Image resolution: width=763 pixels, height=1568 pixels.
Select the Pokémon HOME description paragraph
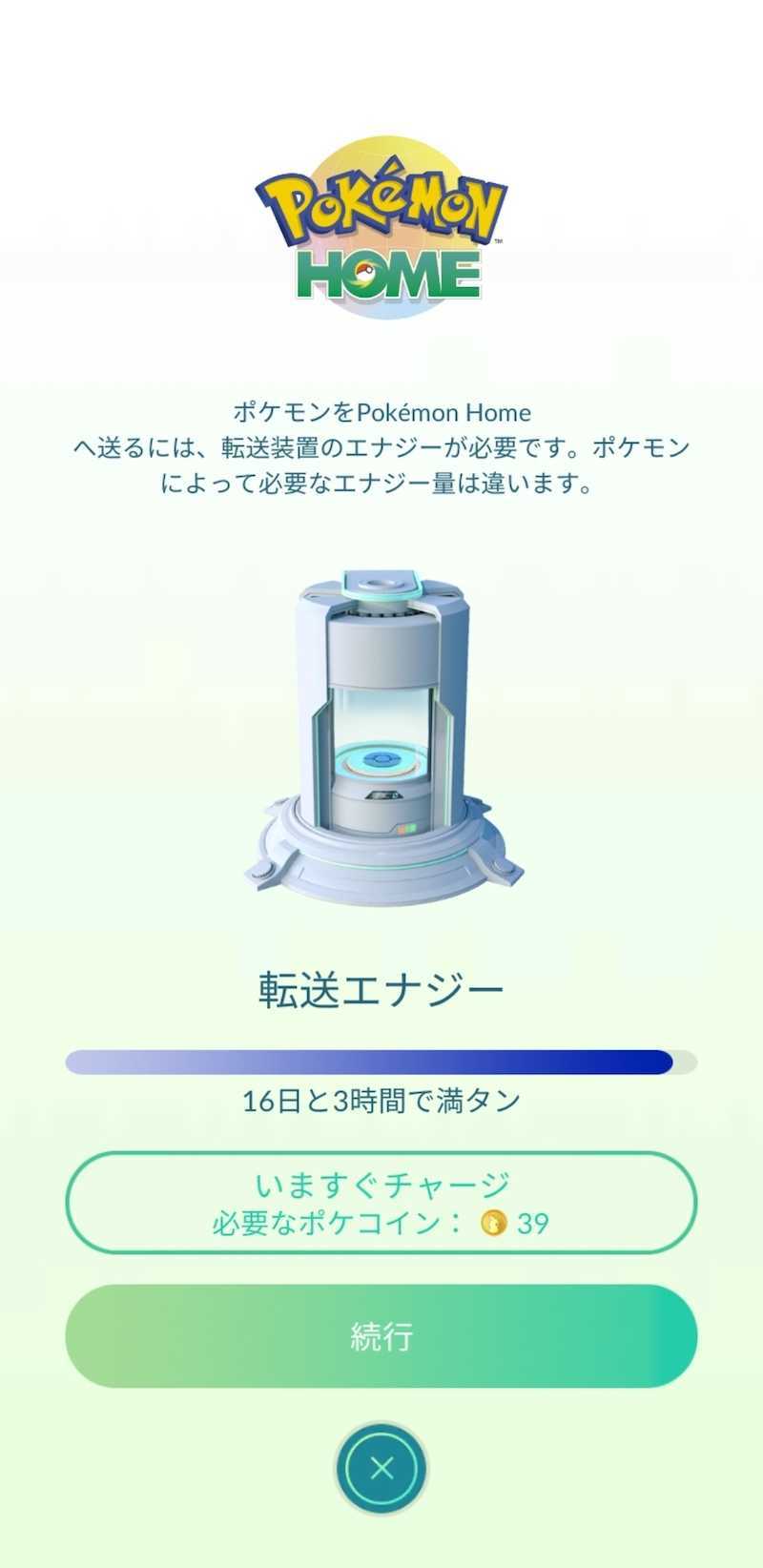[381, 447]
